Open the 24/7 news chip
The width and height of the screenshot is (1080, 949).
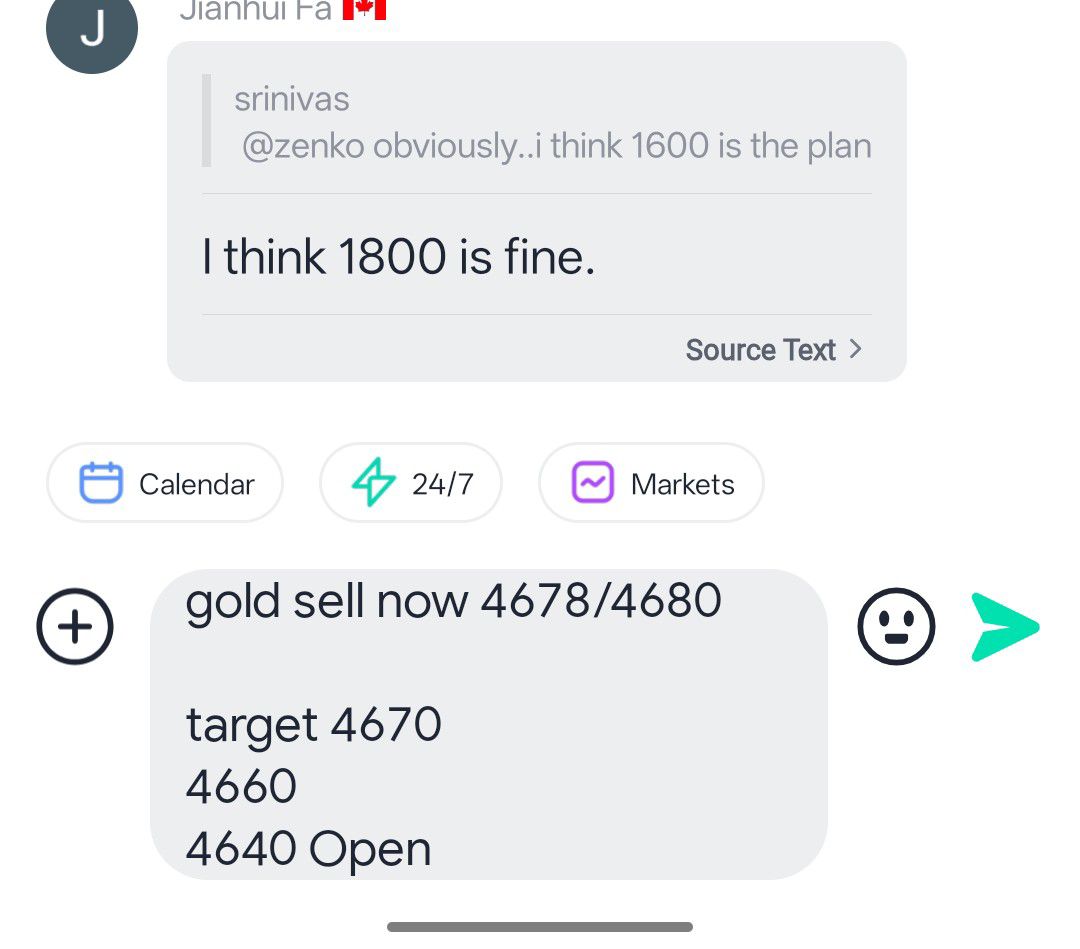pyautogui.click(x=410, y=483)
